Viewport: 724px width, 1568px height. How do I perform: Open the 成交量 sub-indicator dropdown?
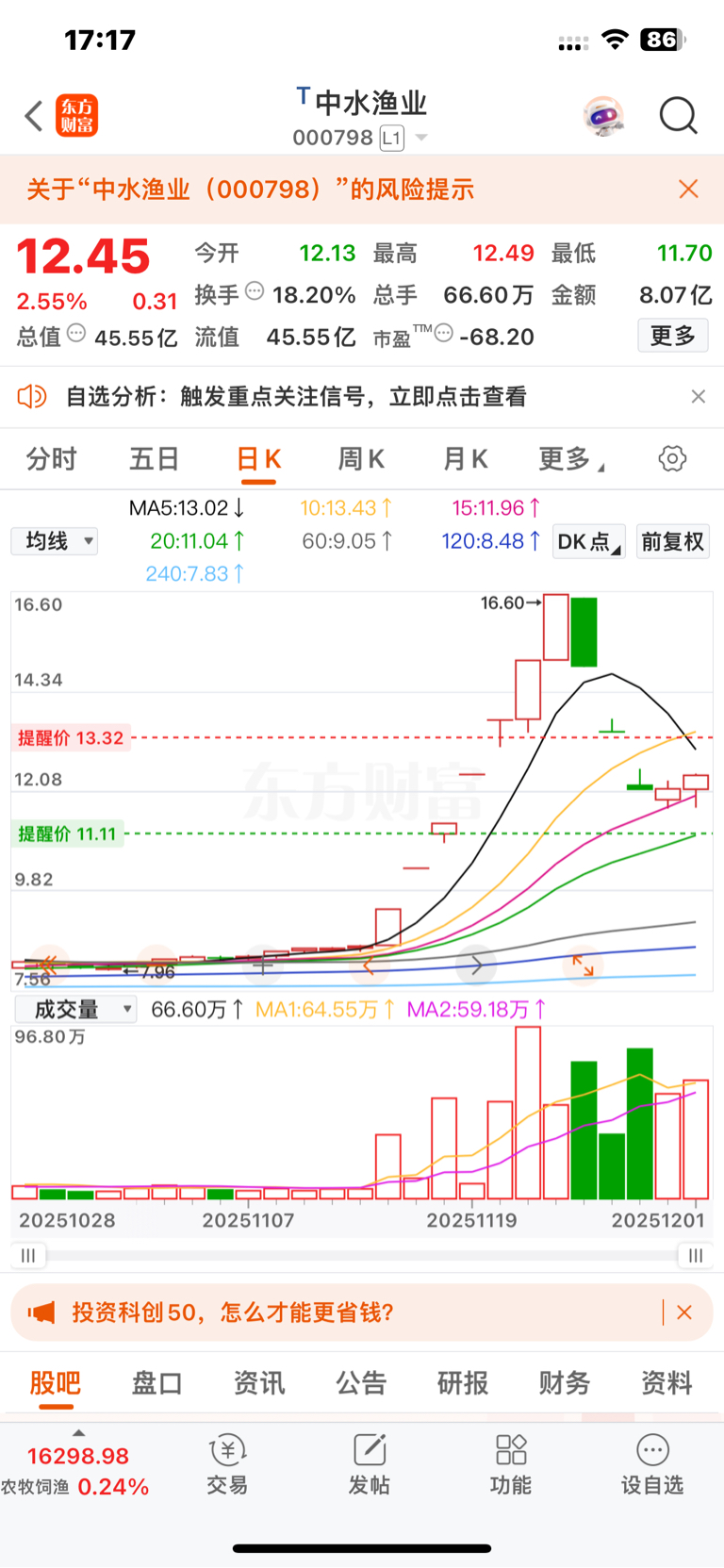[75, 1010]
